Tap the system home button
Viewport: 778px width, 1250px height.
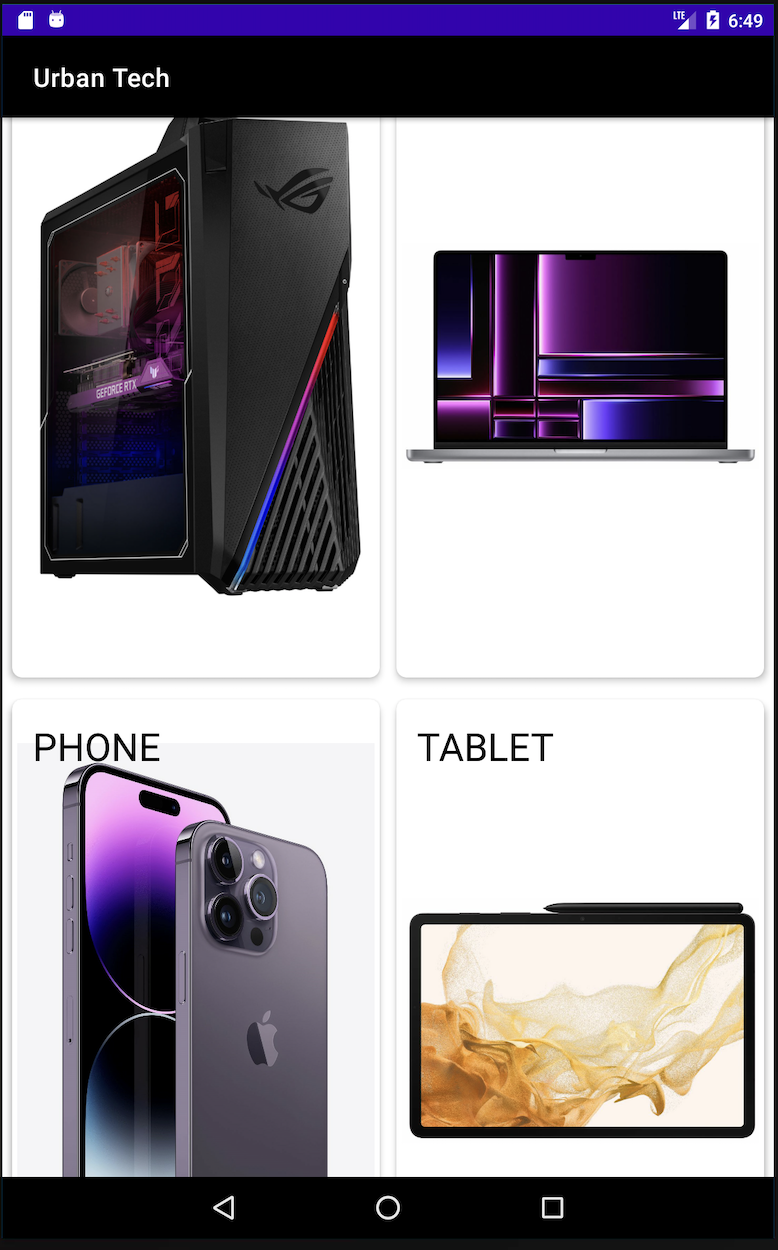pyautogui.click(x=388, y=1208)
